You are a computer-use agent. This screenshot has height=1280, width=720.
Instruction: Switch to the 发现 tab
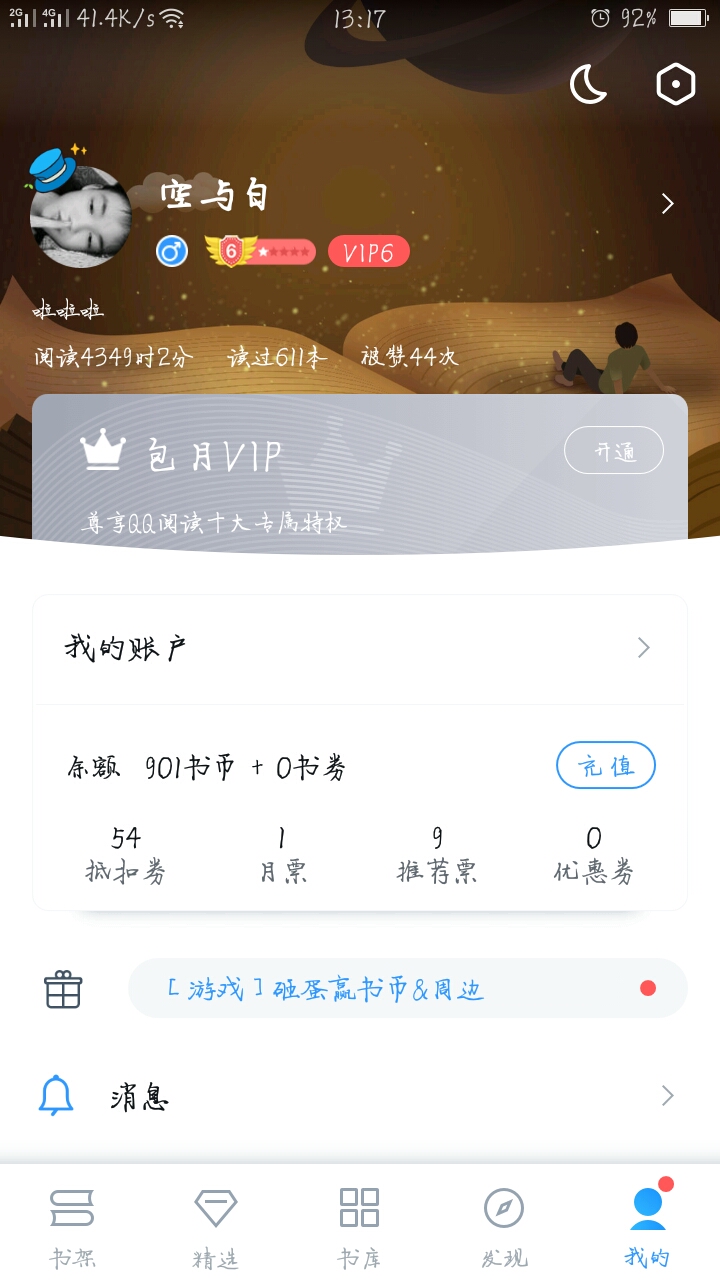(504, 1227)
